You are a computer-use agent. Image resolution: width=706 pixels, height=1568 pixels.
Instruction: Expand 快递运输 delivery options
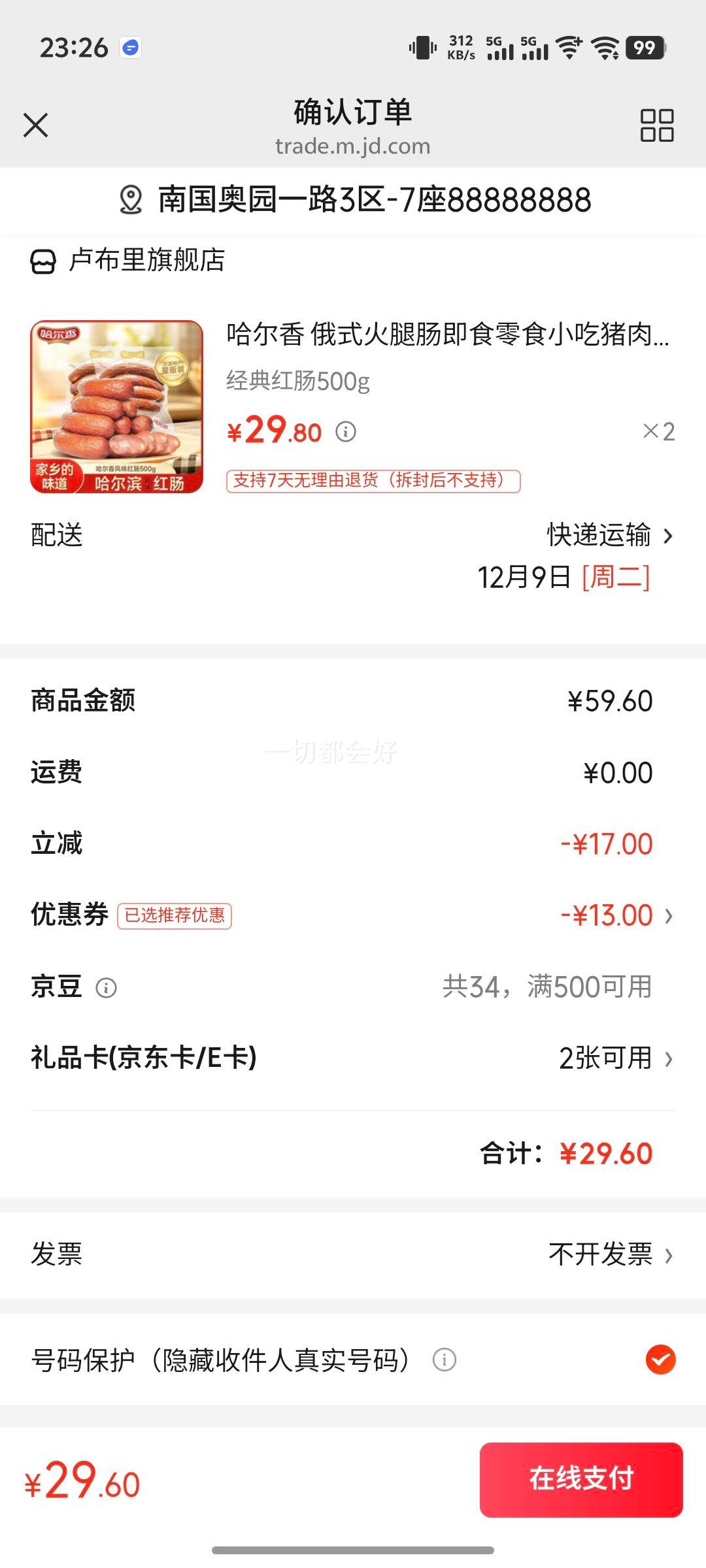click(x=597, y=536)
